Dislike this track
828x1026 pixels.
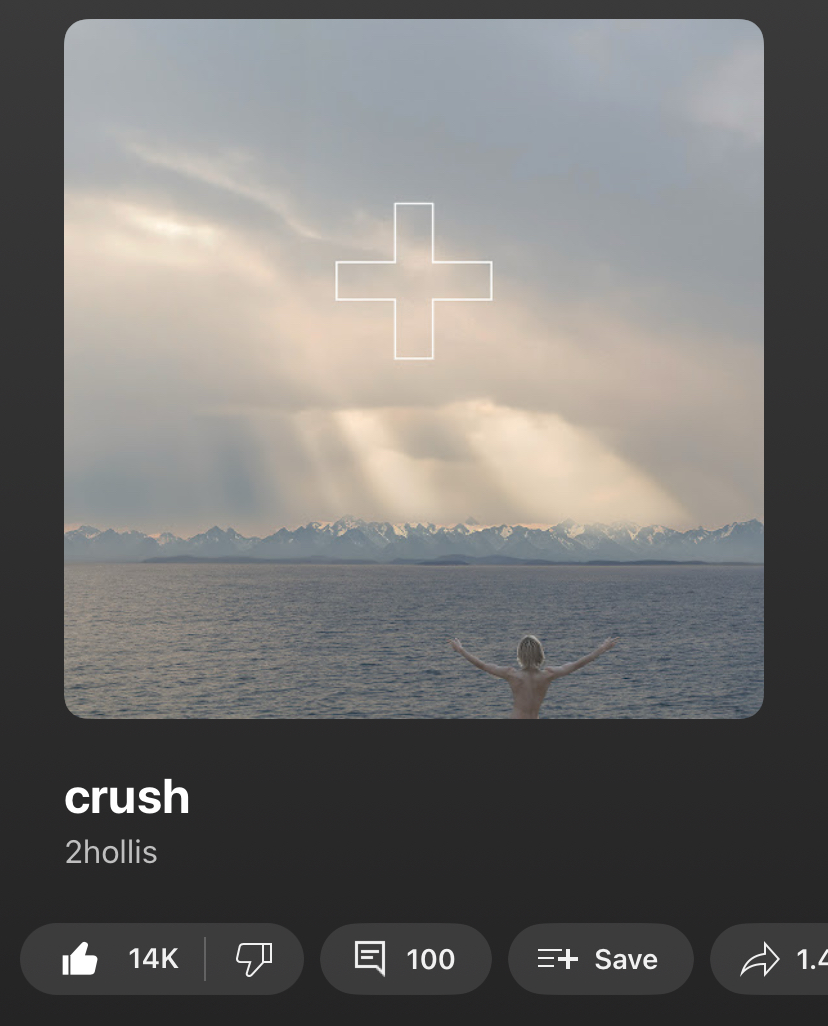tap(253, 960)
